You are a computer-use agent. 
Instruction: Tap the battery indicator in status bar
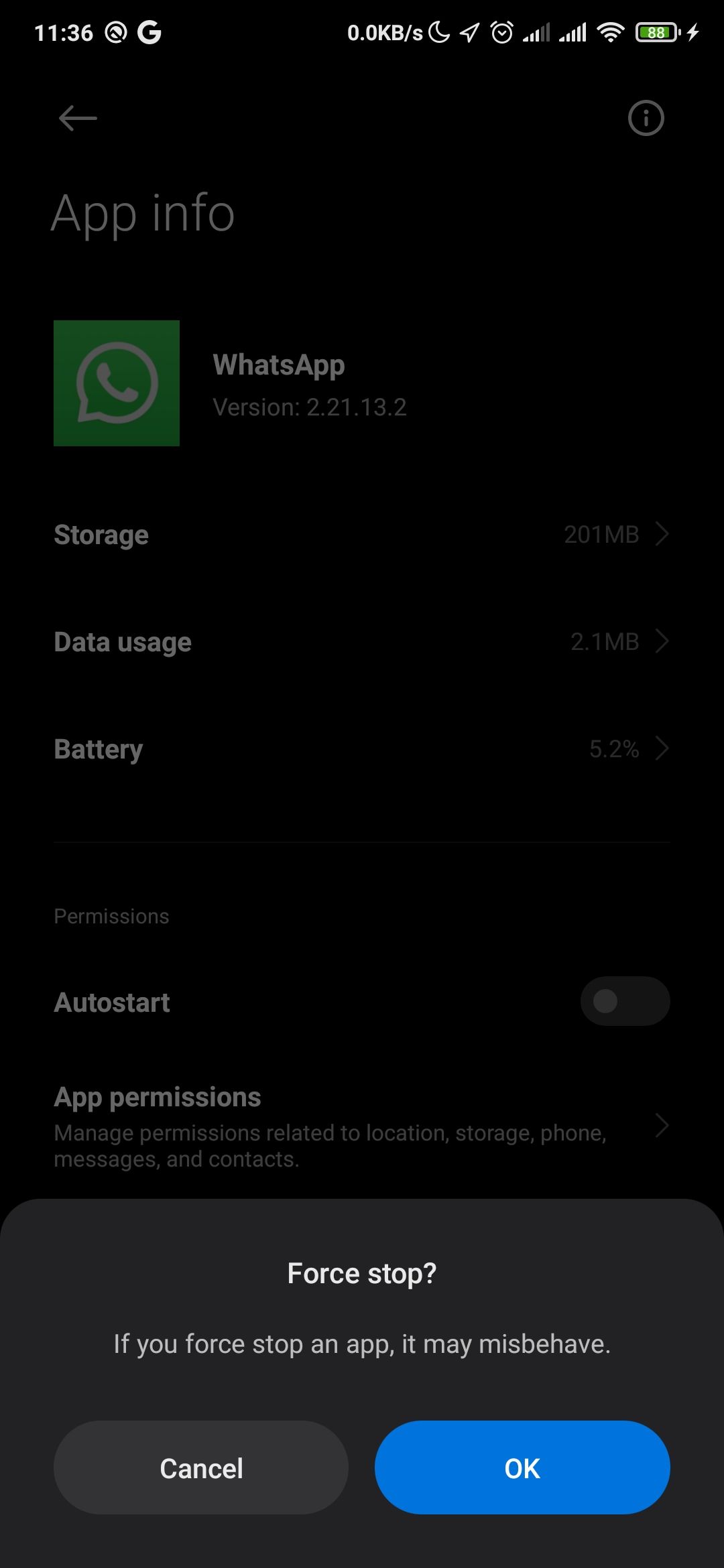[x=658, y=30]
